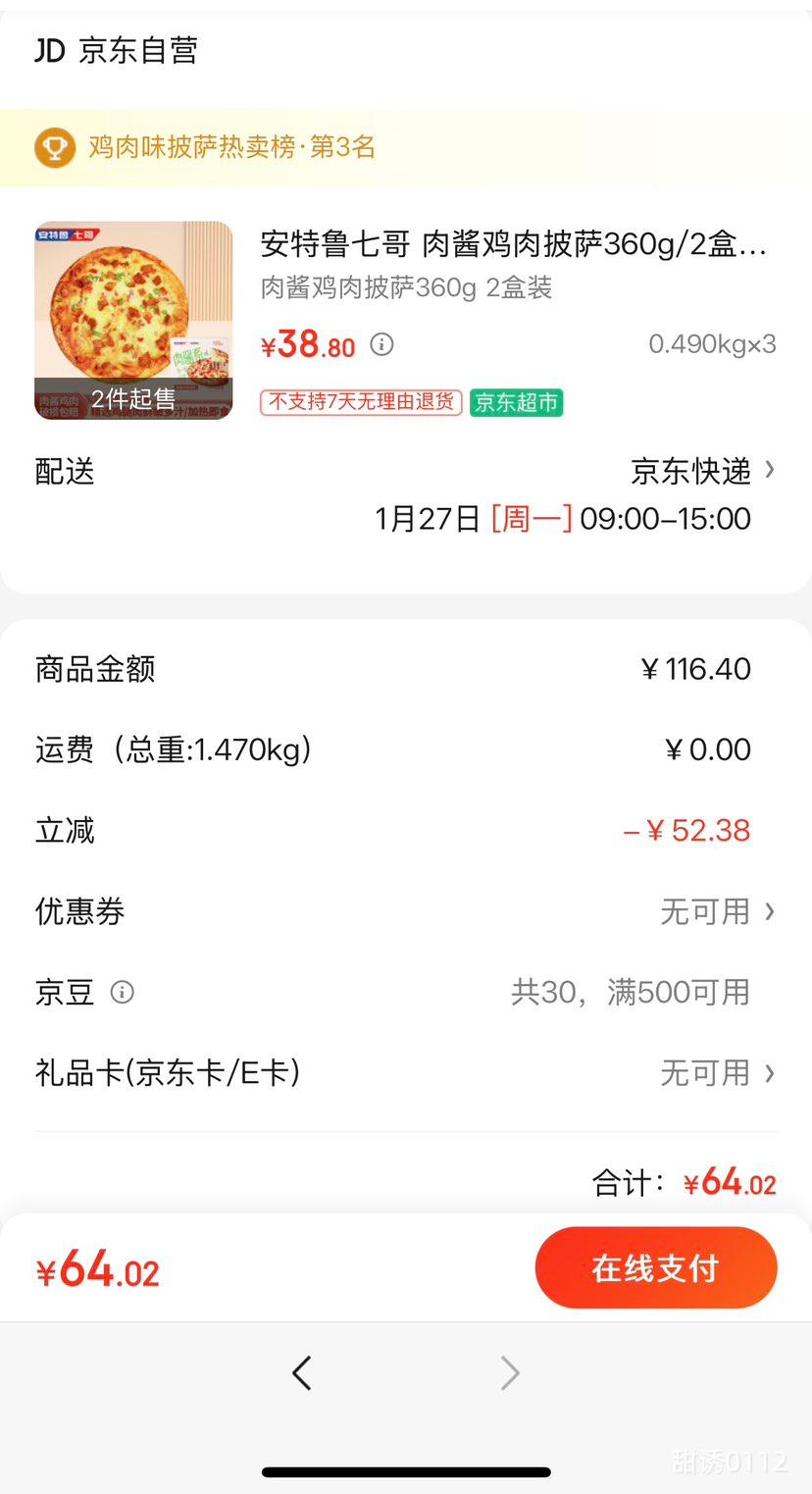Tap the home indicator bar at bottom

(x=406, y=1469)
